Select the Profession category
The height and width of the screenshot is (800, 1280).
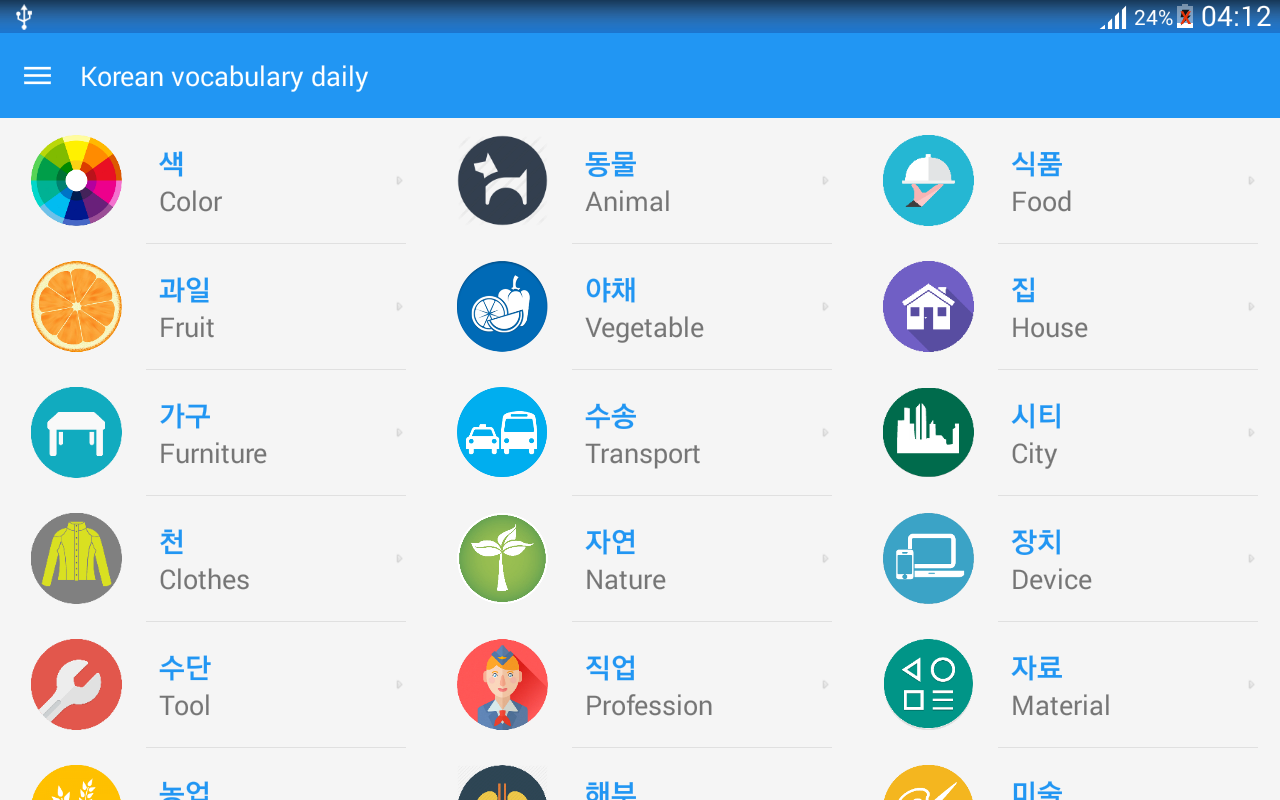coord(639,685)
